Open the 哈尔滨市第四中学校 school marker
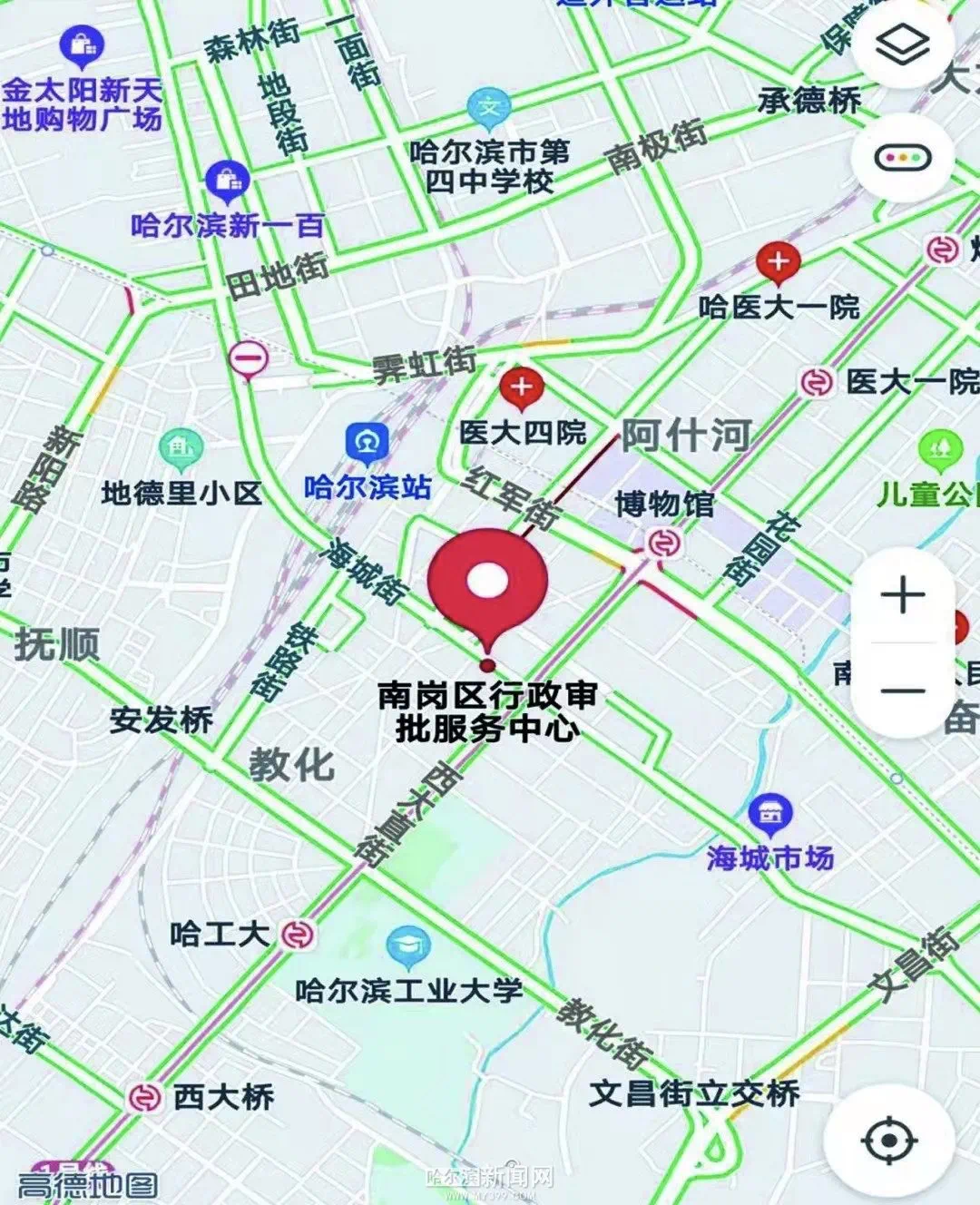The height and width of the screenshot is (1205, 980). click(x=489, y=109)
